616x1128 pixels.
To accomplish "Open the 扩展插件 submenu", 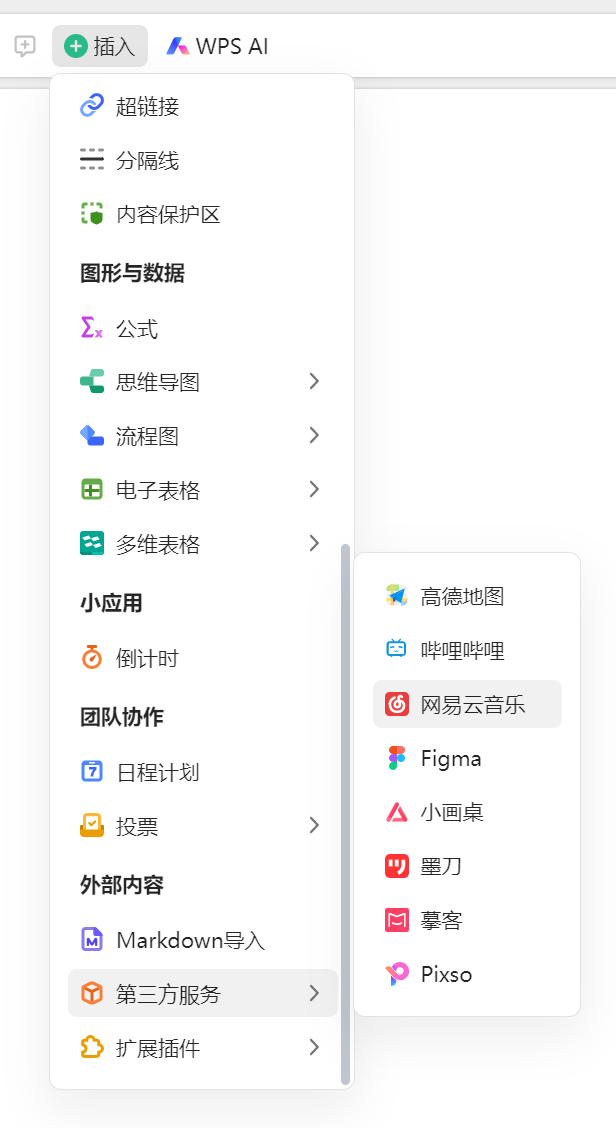I will click(202, 1047).
